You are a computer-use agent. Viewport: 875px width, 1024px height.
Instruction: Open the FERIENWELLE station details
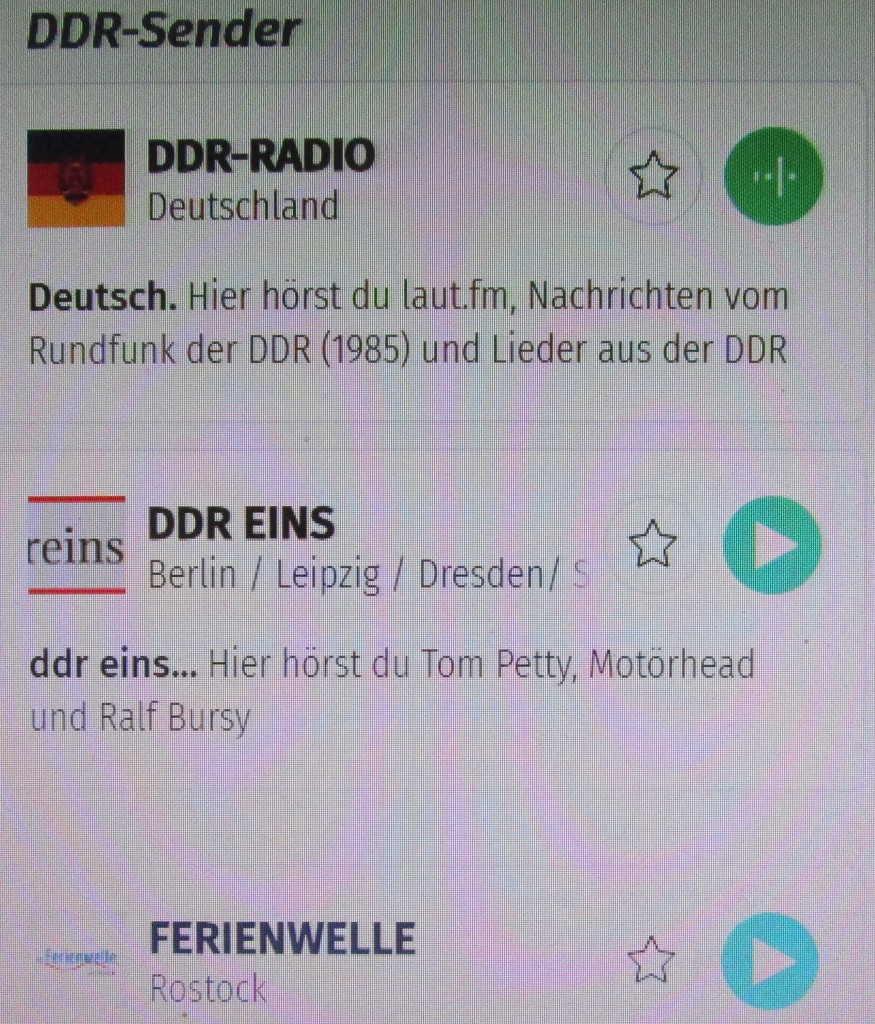coord(282,940)
